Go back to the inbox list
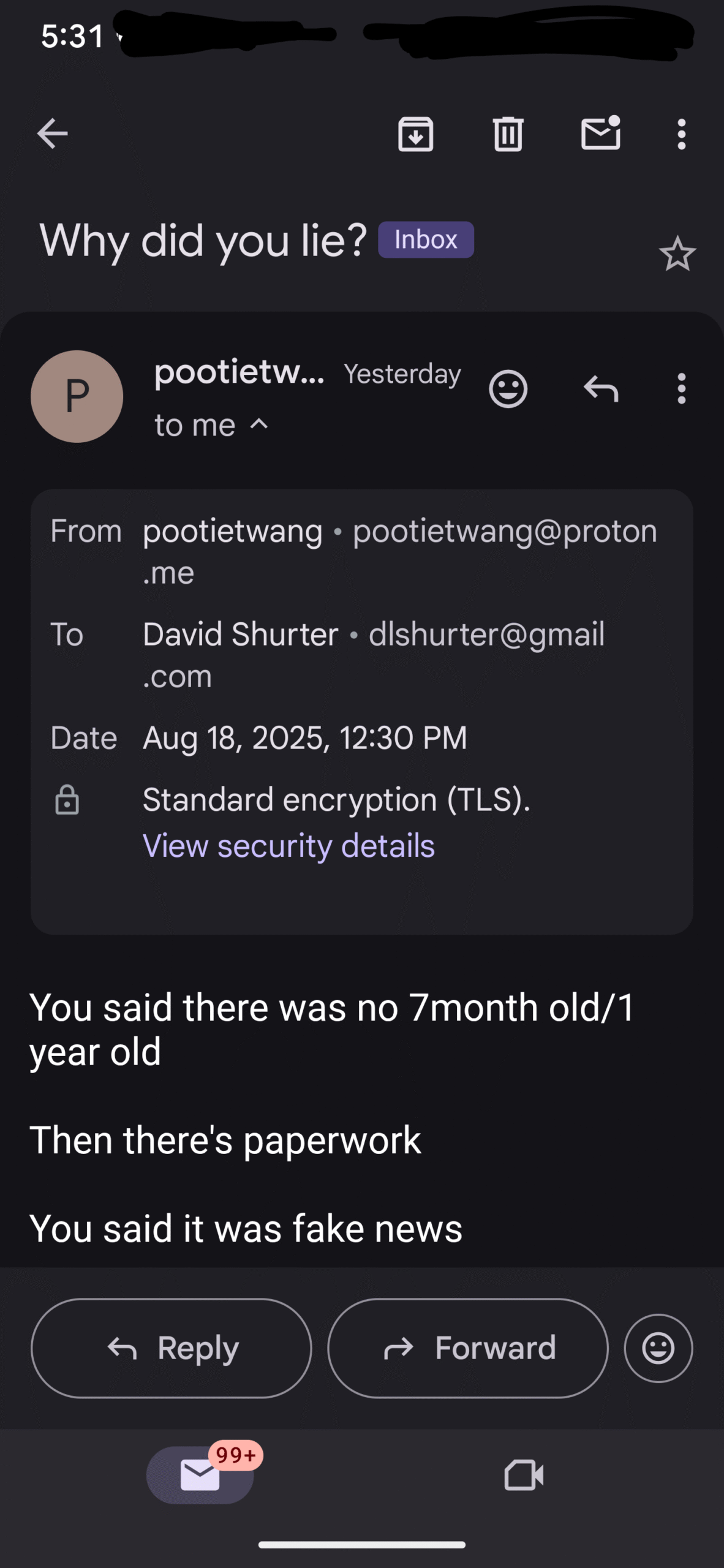 [52, 134]
